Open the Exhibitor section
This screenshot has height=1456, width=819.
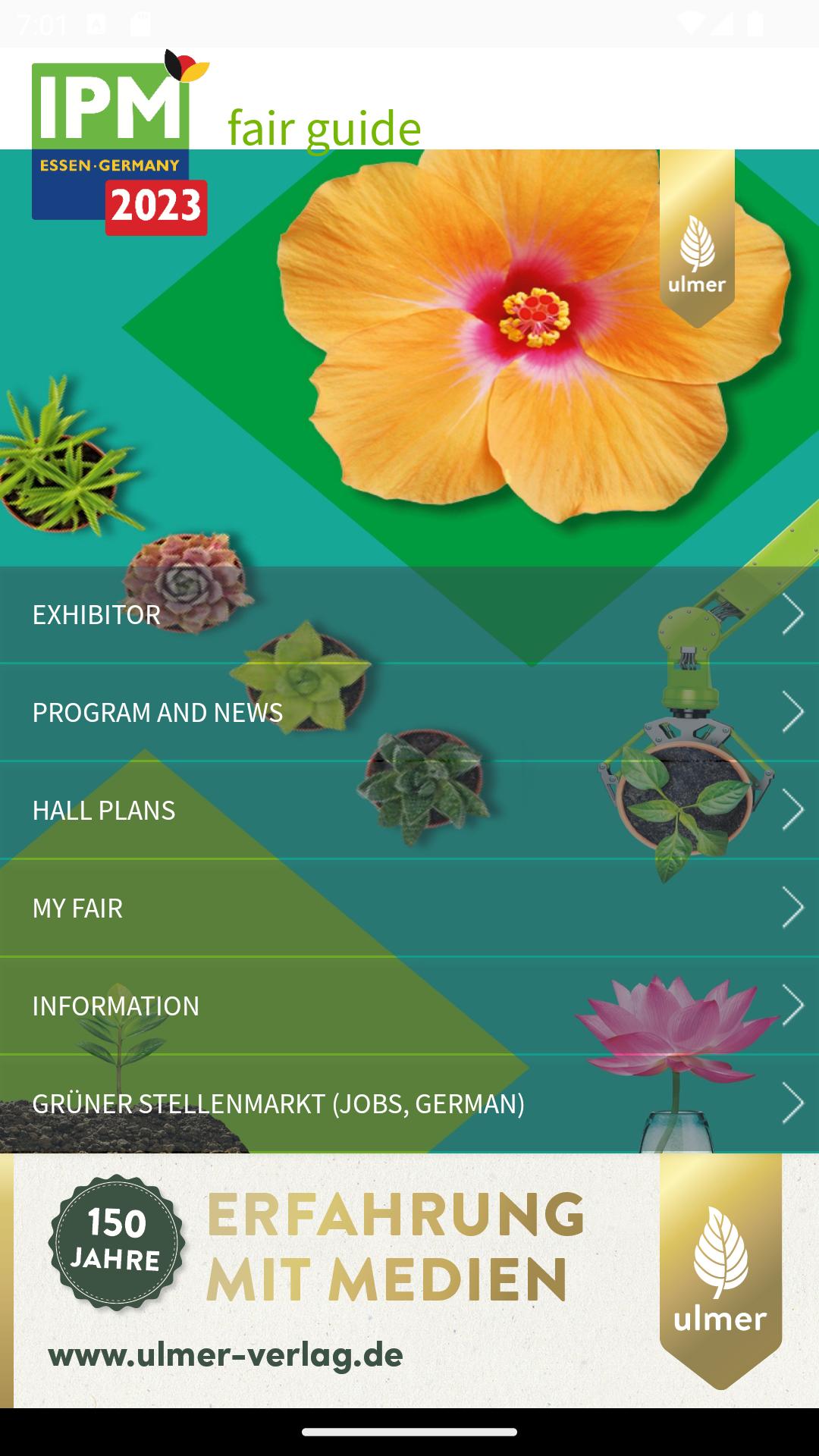tap(409, 614)
